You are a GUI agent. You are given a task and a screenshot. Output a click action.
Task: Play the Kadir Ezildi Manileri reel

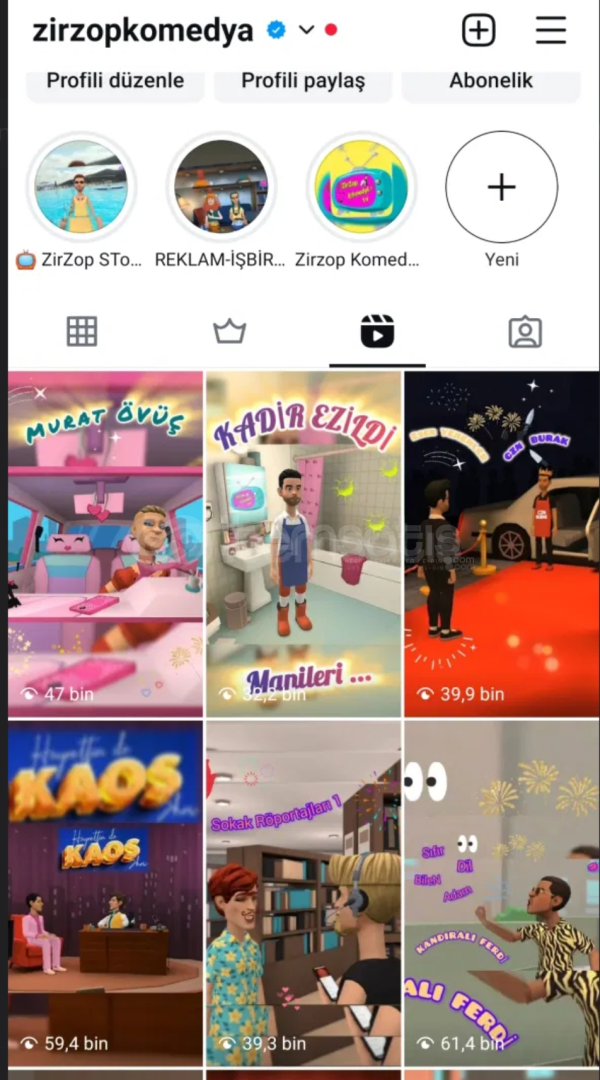(304, 544)
